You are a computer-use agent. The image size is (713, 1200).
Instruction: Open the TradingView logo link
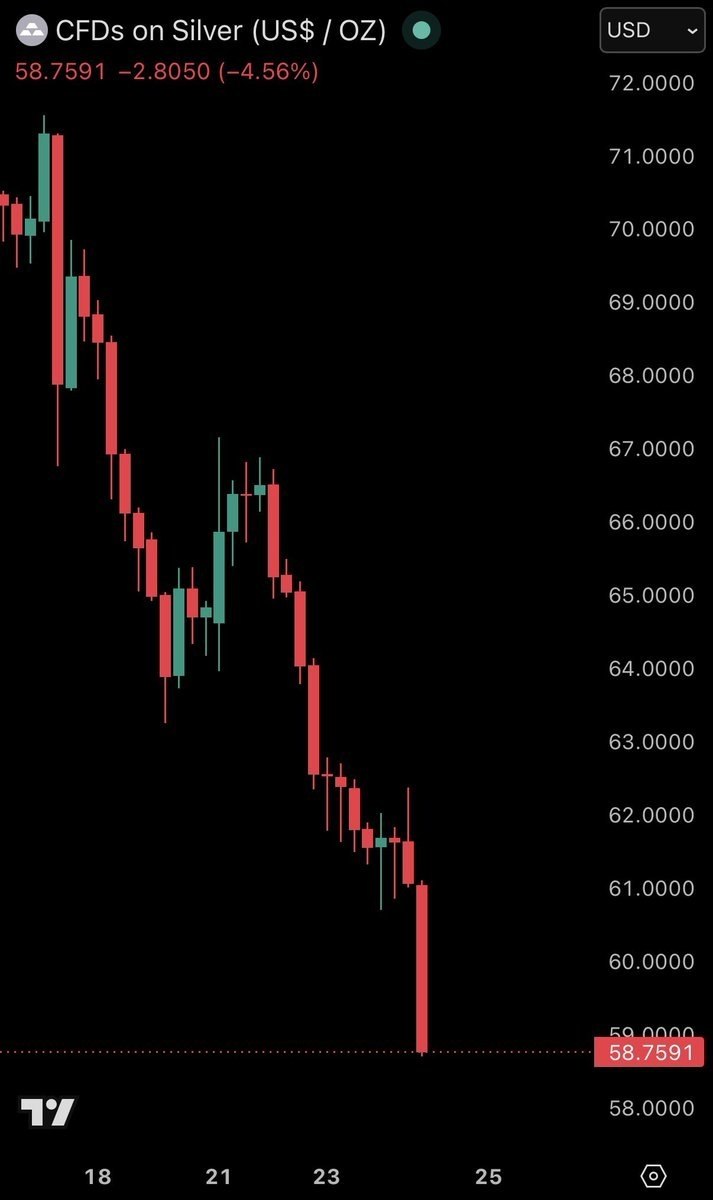[48, 1112]
